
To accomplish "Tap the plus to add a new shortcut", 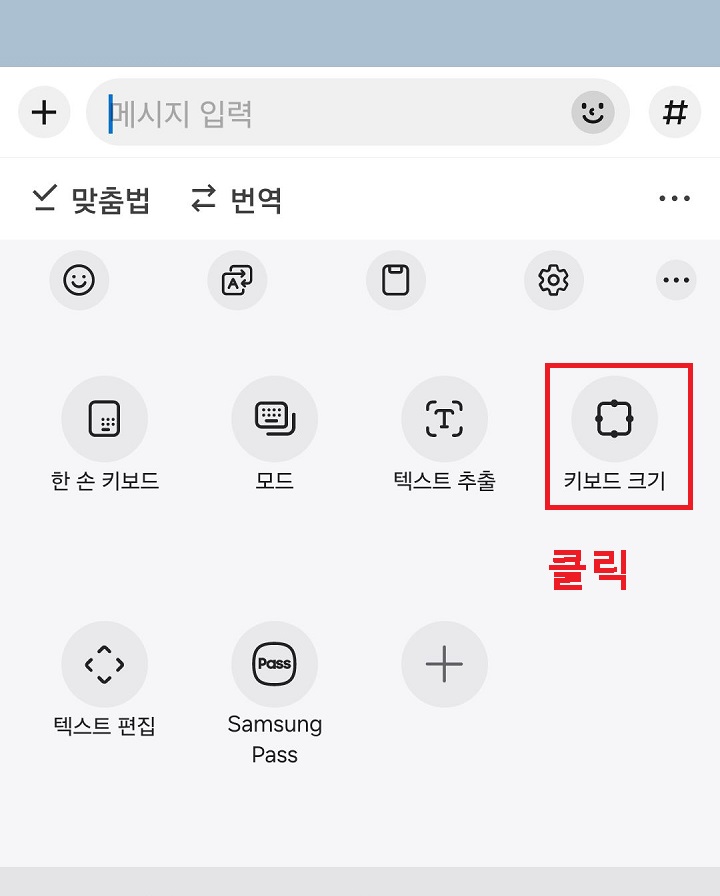I will click(445, 663).
